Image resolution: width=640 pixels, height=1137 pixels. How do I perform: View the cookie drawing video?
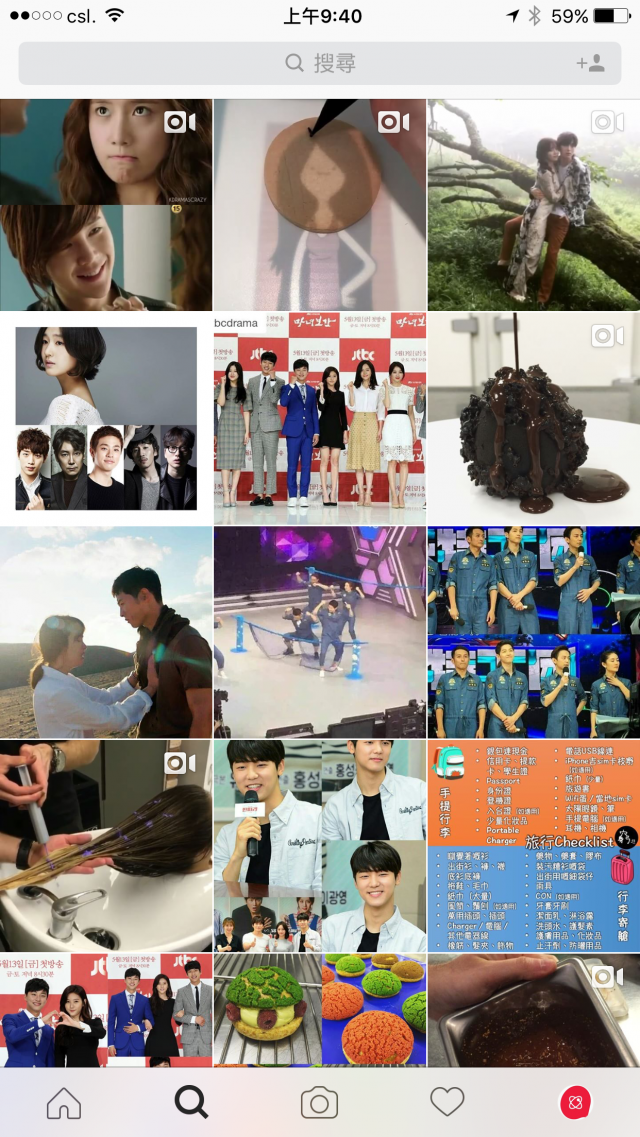pyautogui.click(x=319, y=204)
